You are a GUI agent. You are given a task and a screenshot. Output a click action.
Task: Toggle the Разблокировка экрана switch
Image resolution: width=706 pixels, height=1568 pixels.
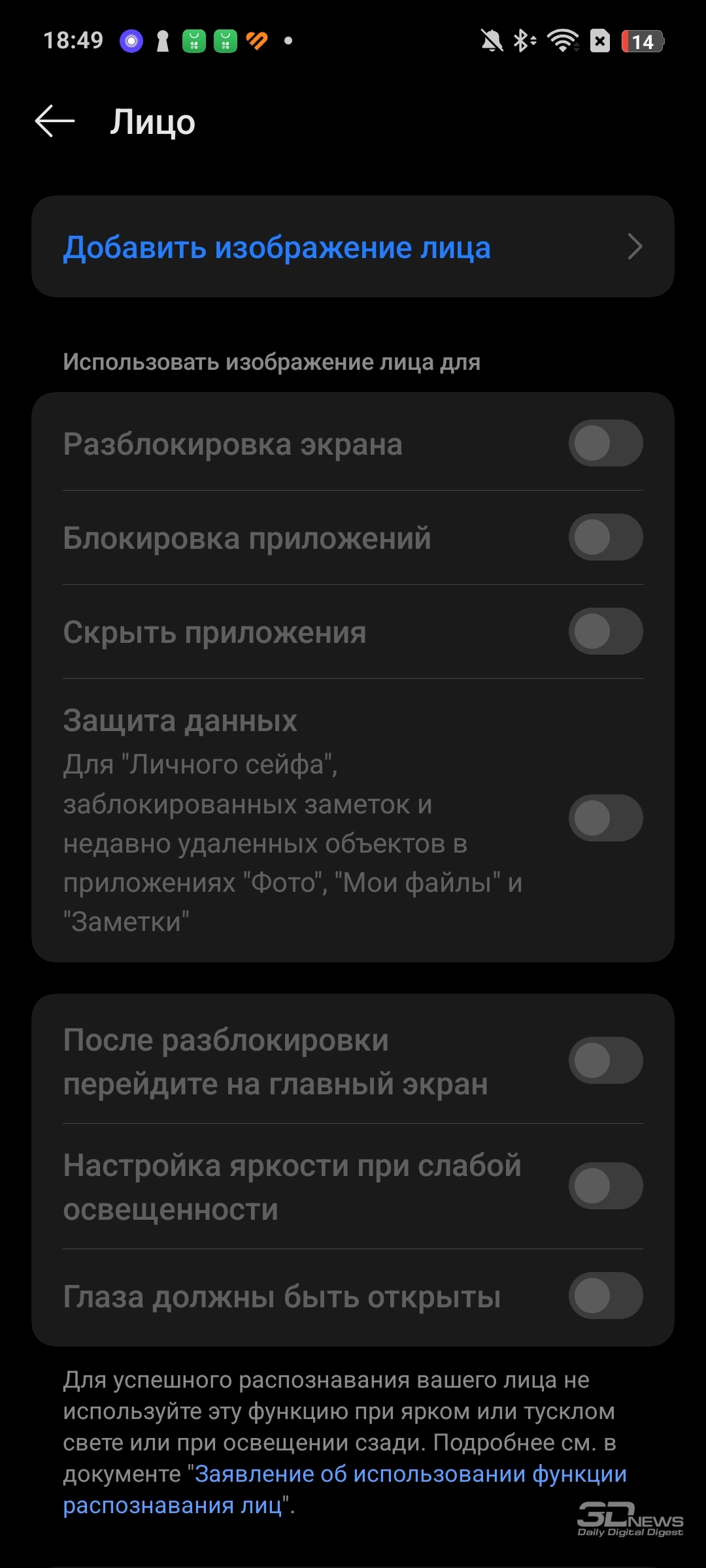pos(605,443)
